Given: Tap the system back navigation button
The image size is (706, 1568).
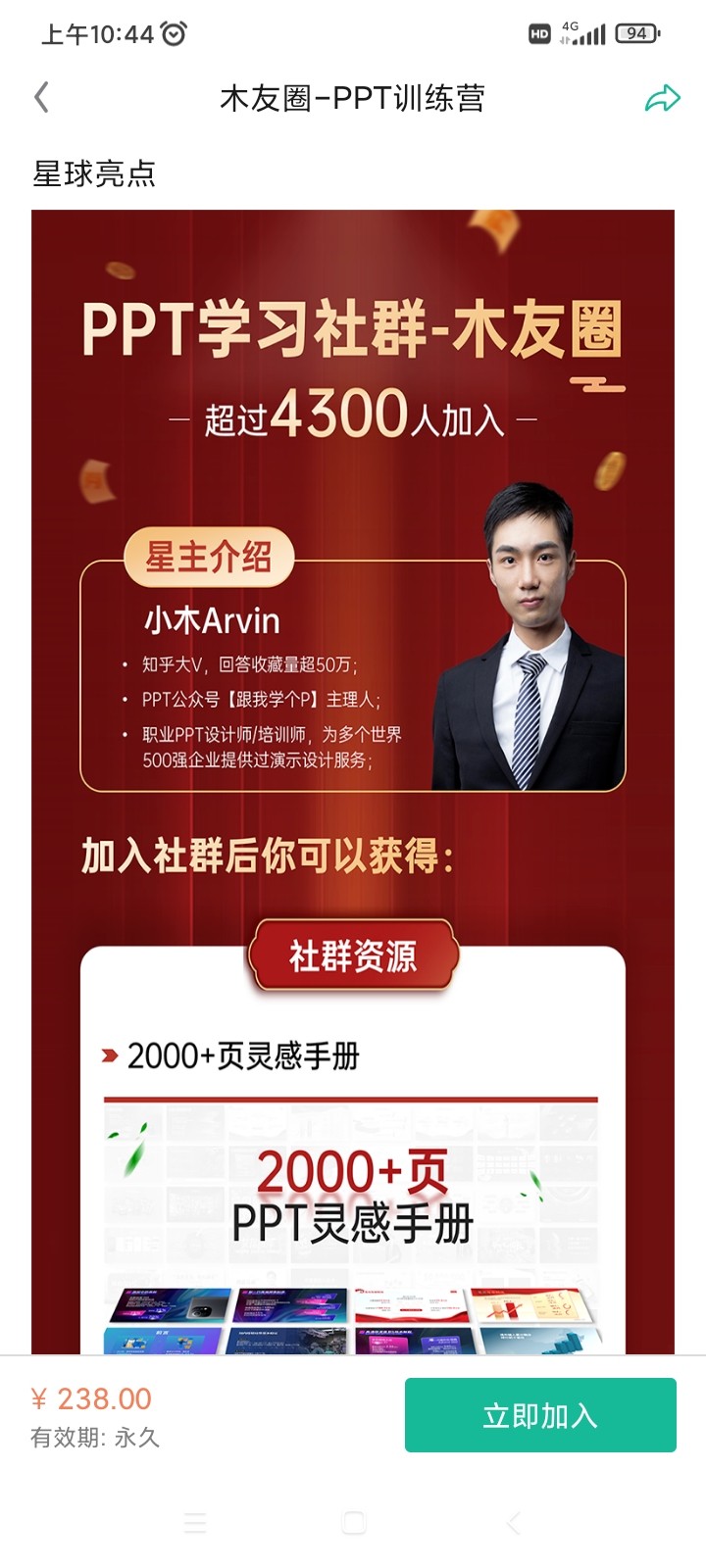Looking at the screenshot, I should [x=512, y=1523].
